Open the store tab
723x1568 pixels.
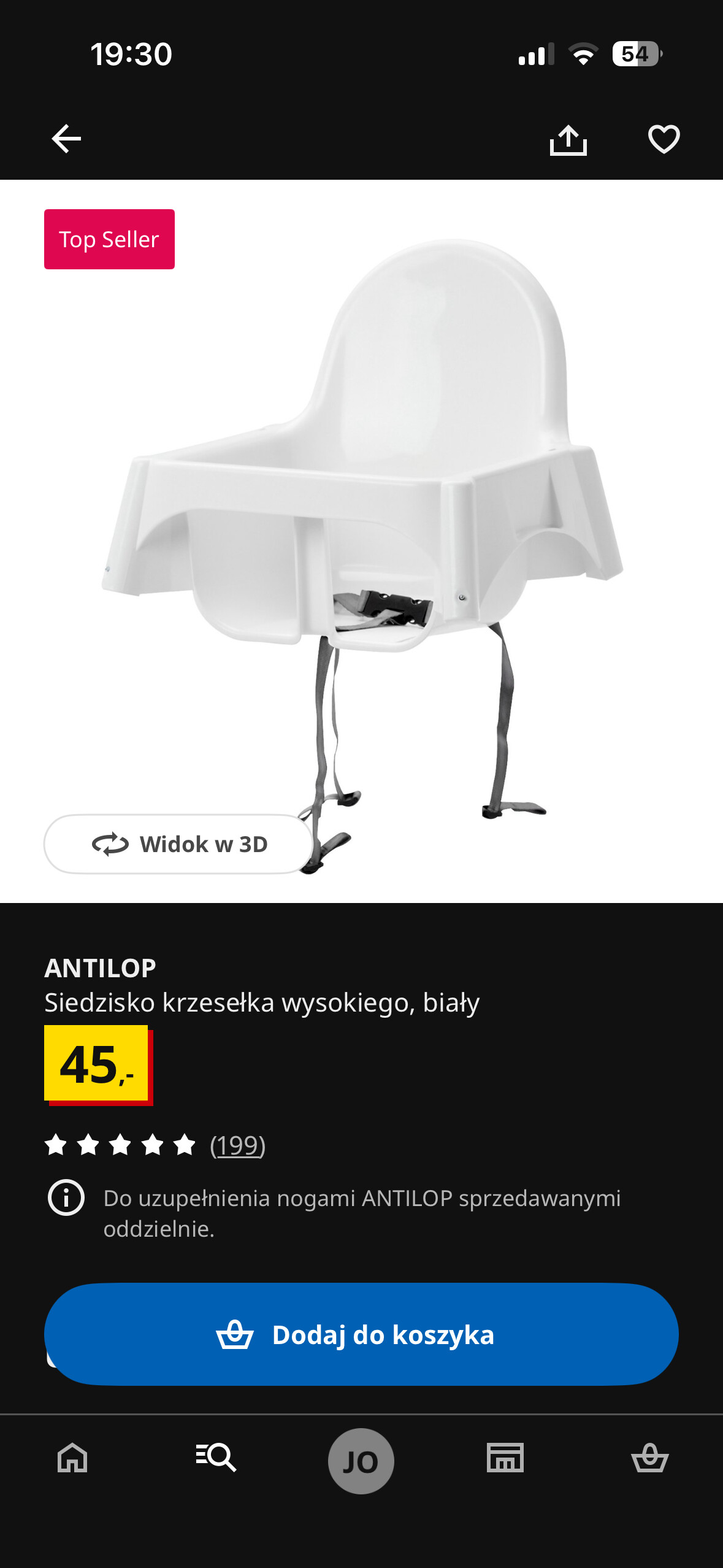[505, 1458]
